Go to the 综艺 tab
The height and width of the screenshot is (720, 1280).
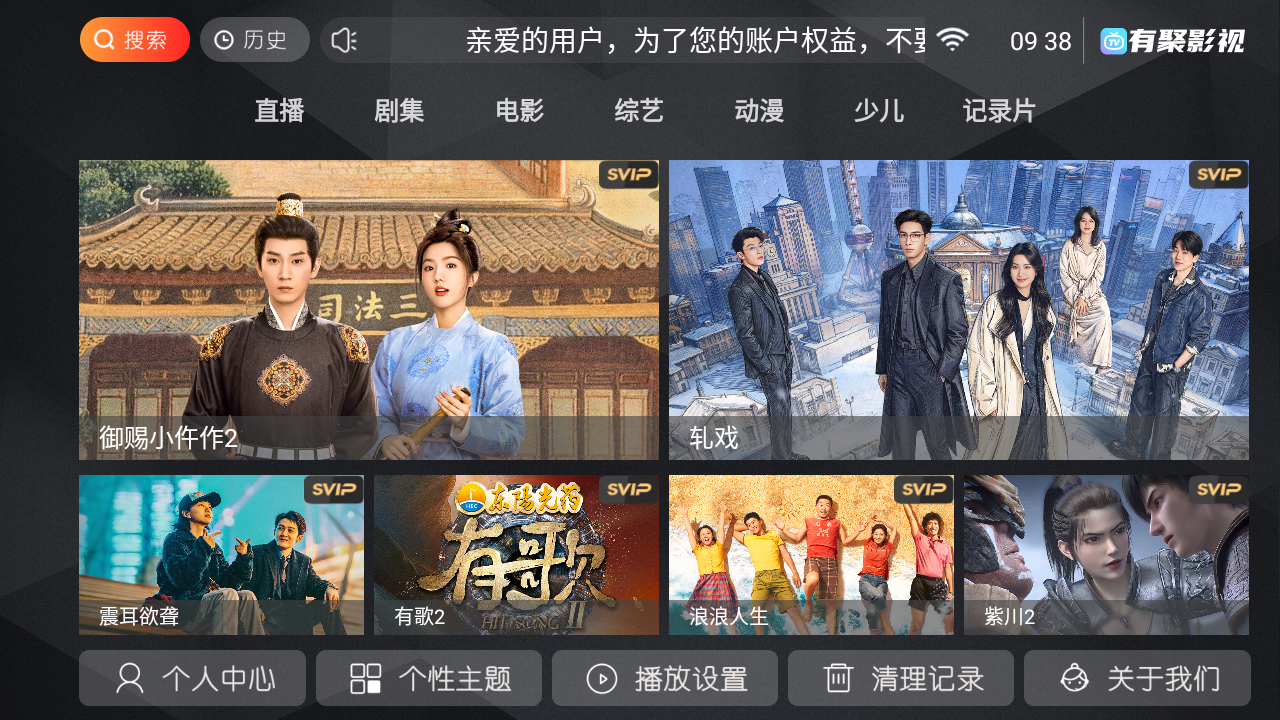click(x=639, y=111)
